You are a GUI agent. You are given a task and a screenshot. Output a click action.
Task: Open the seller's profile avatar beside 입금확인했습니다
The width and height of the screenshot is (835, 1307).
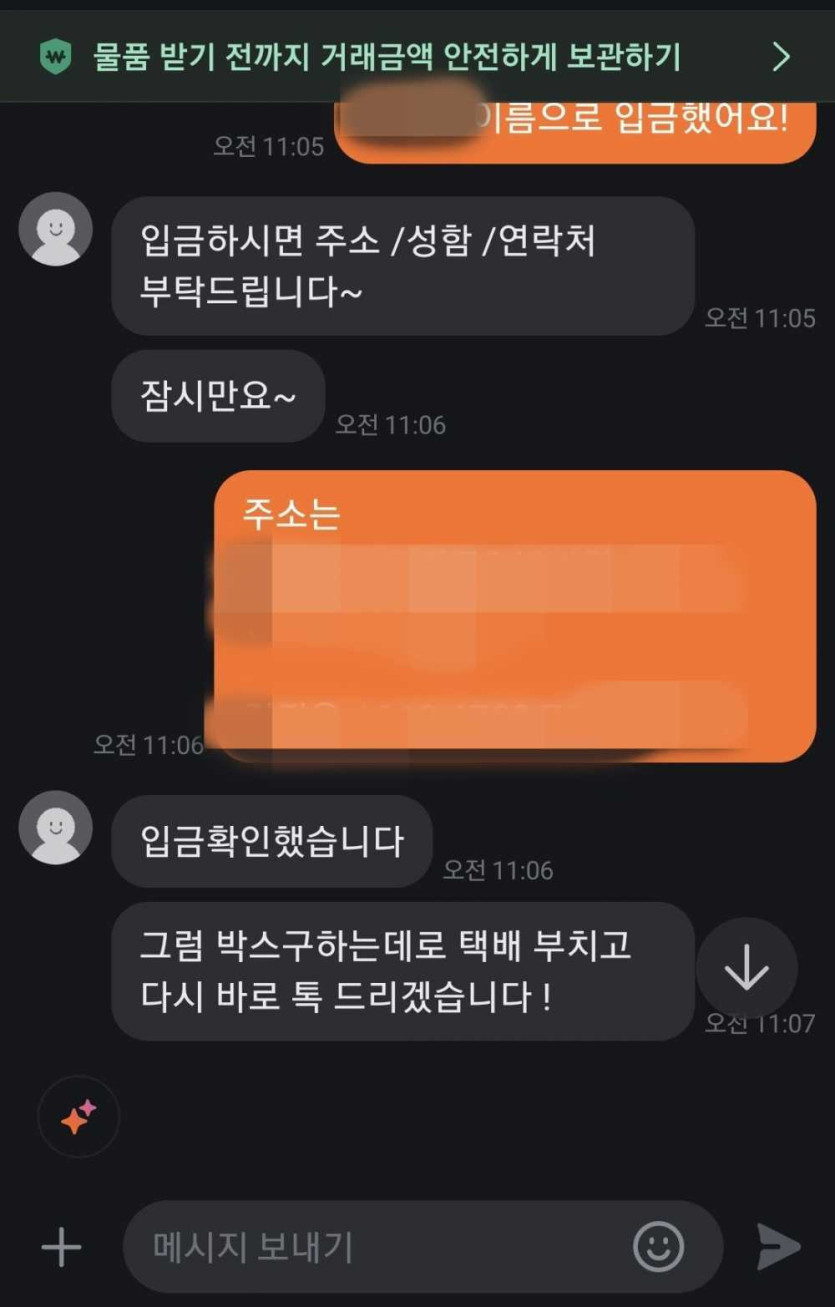point(56,827)
